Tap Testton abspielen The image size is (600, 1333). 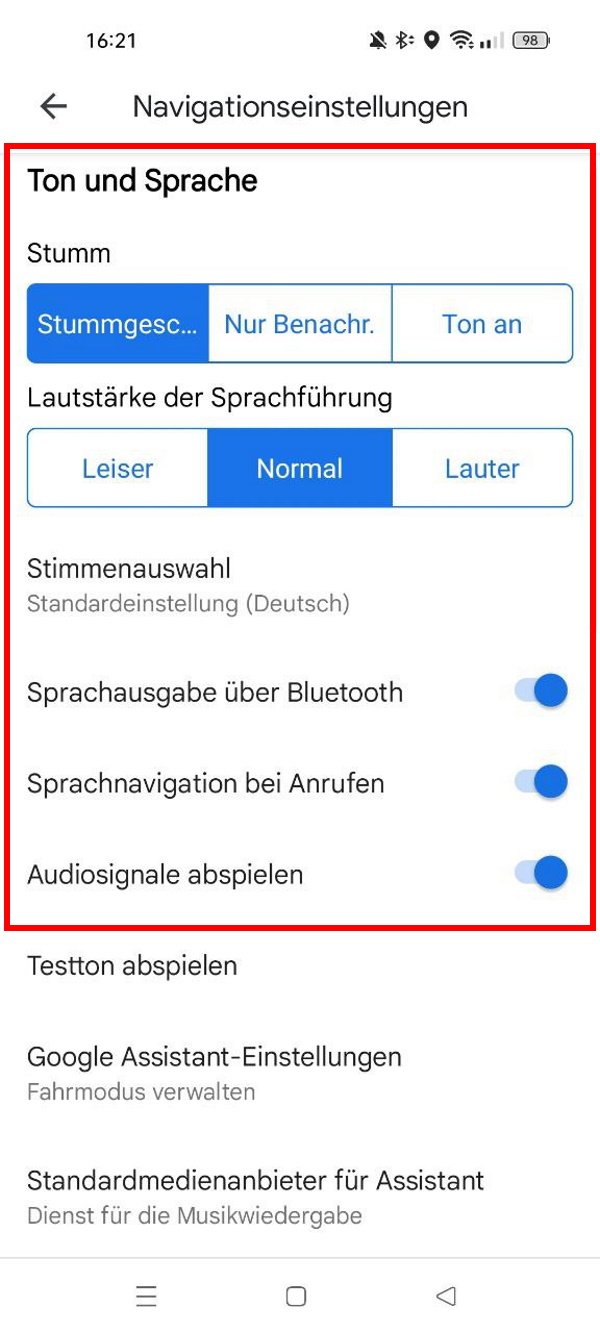(x=300, y=966)
